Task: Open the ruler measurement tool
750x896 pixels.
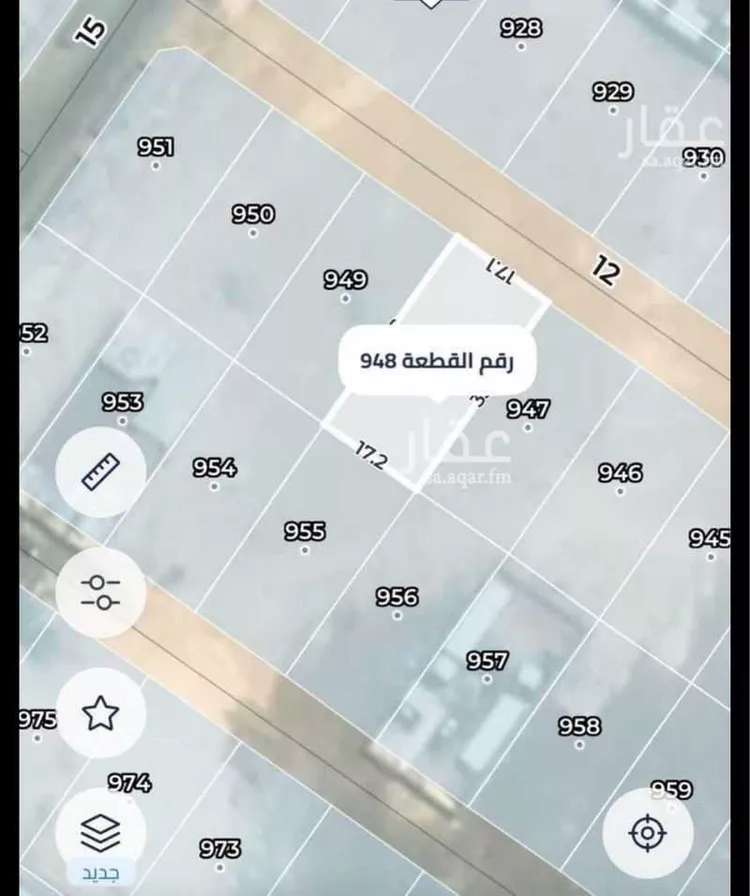Action: point(100,471)
